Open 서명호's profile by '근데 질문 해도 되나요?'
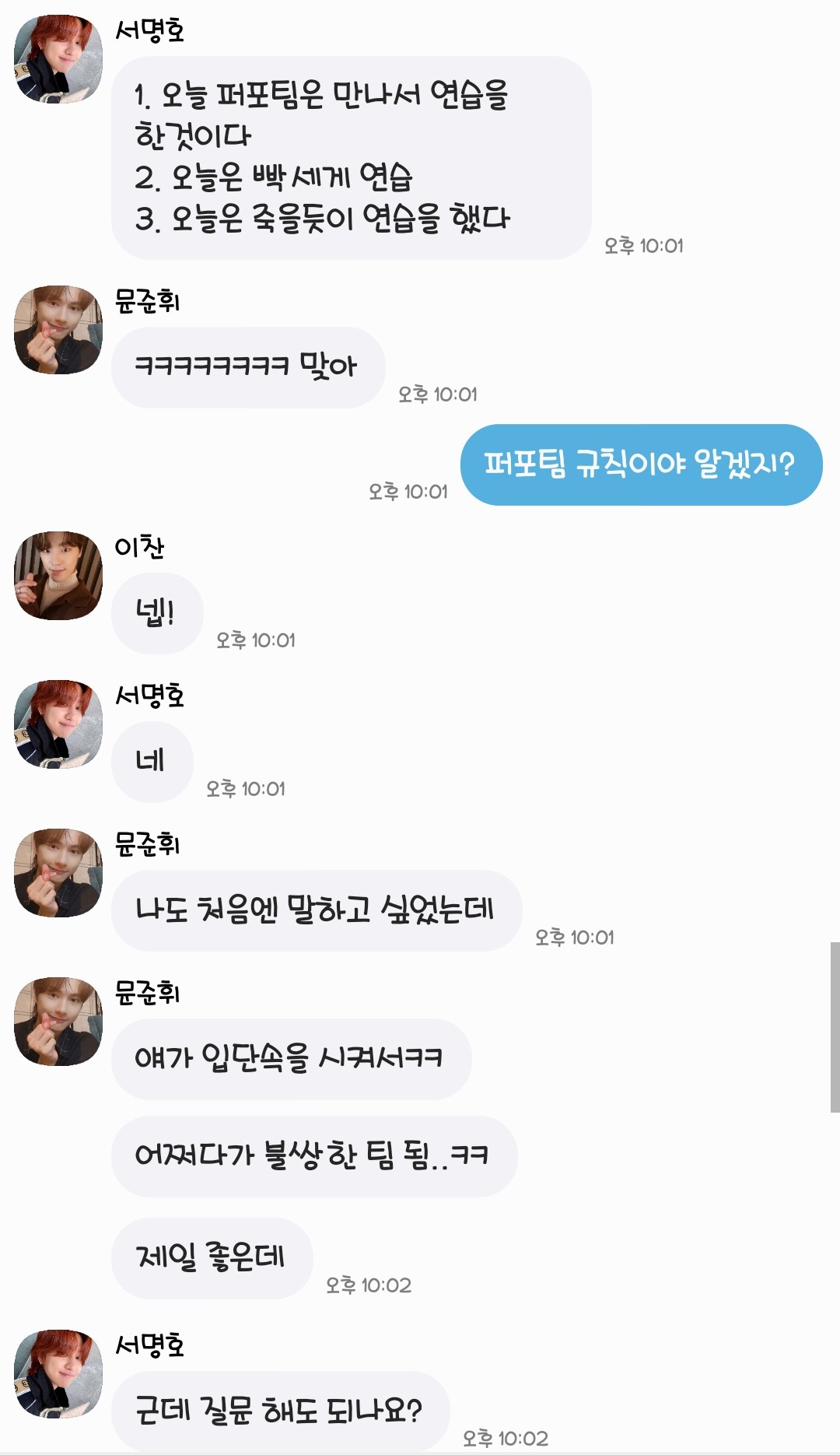Screen dimensions: 840x1455 coord(58,1374)
